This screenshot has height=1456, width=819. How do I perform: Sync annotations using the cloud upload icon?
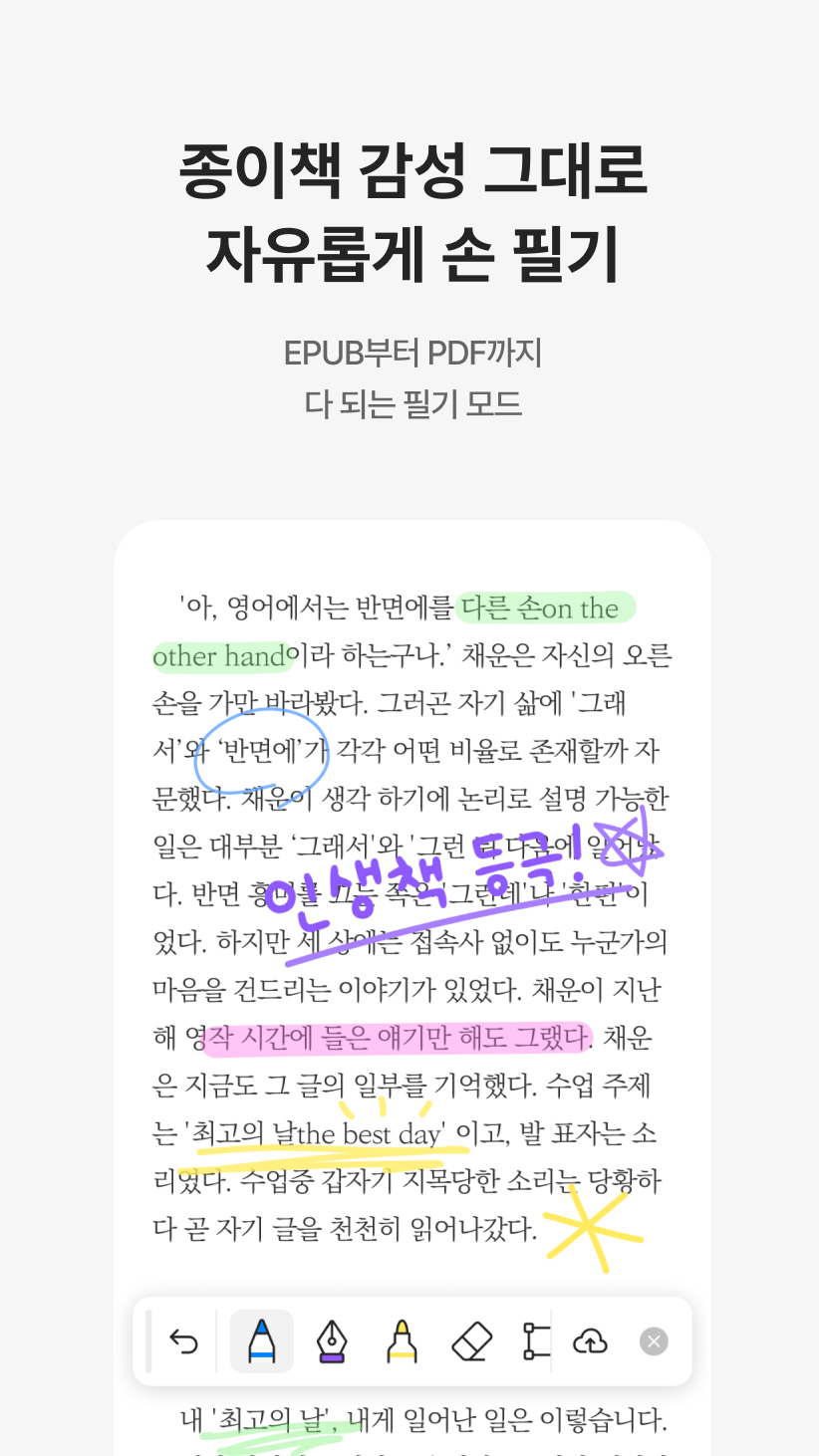point(592,1341)
